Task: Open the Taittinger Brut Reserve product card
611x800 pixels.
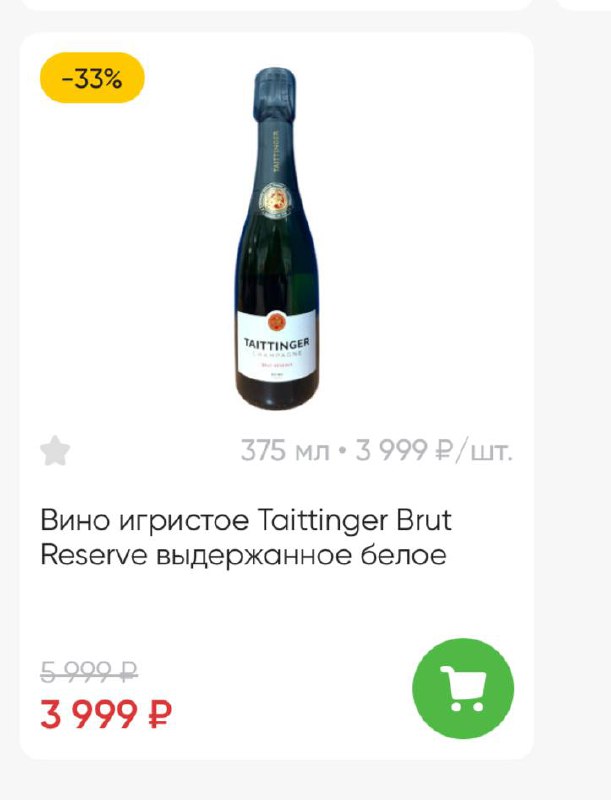Action: click(x=246, y=537)
